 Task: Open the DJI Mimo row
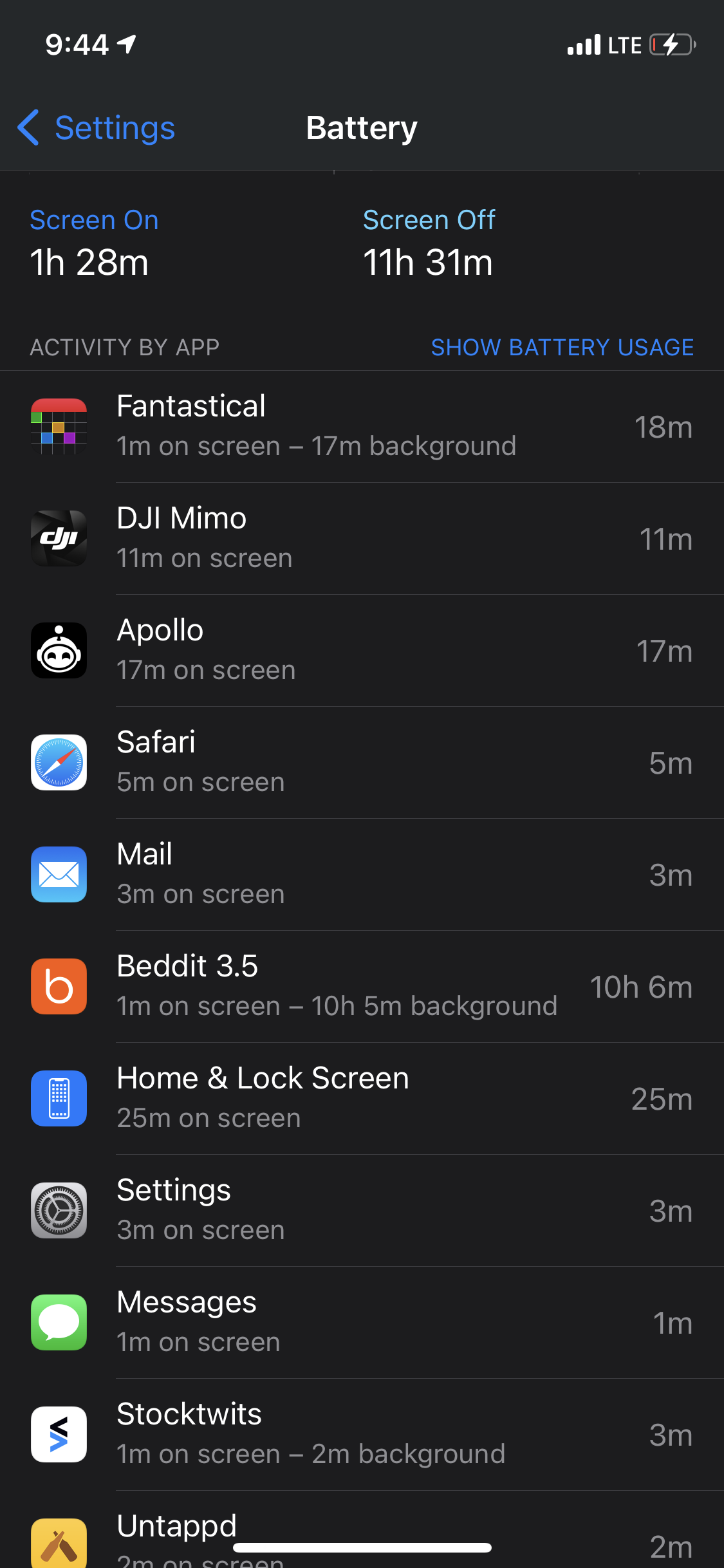[362, 539]
